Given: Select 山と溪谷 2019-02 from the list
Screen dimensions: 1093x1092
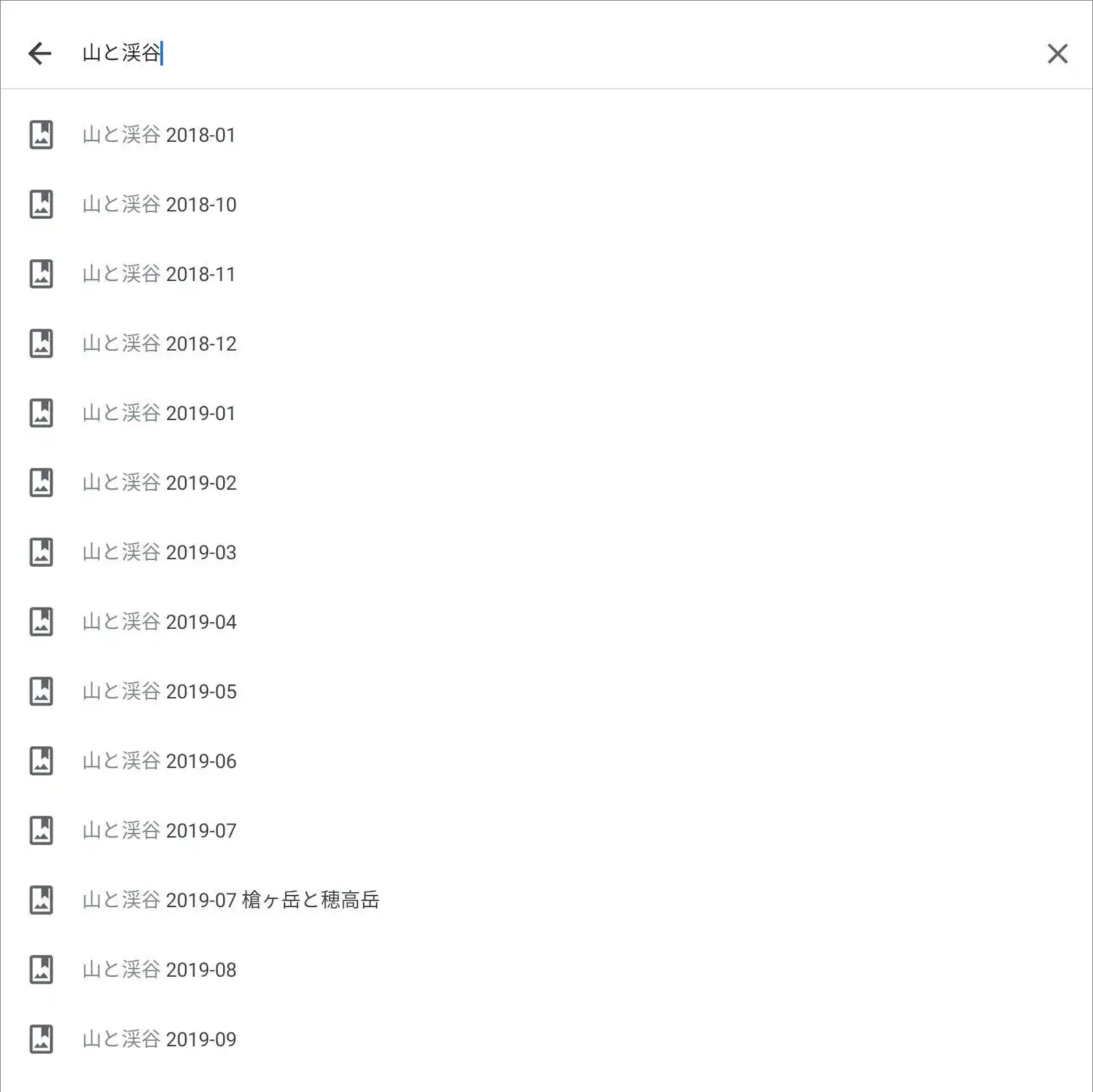Looking at the screenshot, I should point(159,483).
